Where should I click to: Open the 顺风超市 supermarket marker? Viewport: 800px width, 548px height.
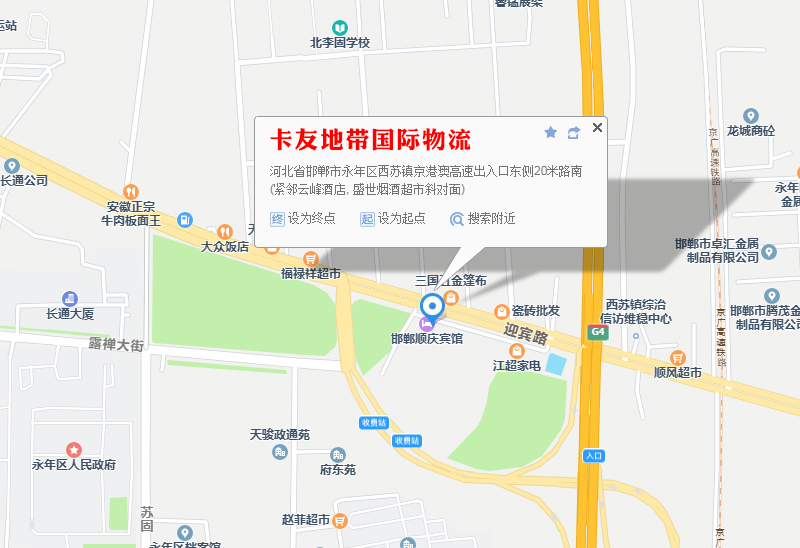coord(677,358)
